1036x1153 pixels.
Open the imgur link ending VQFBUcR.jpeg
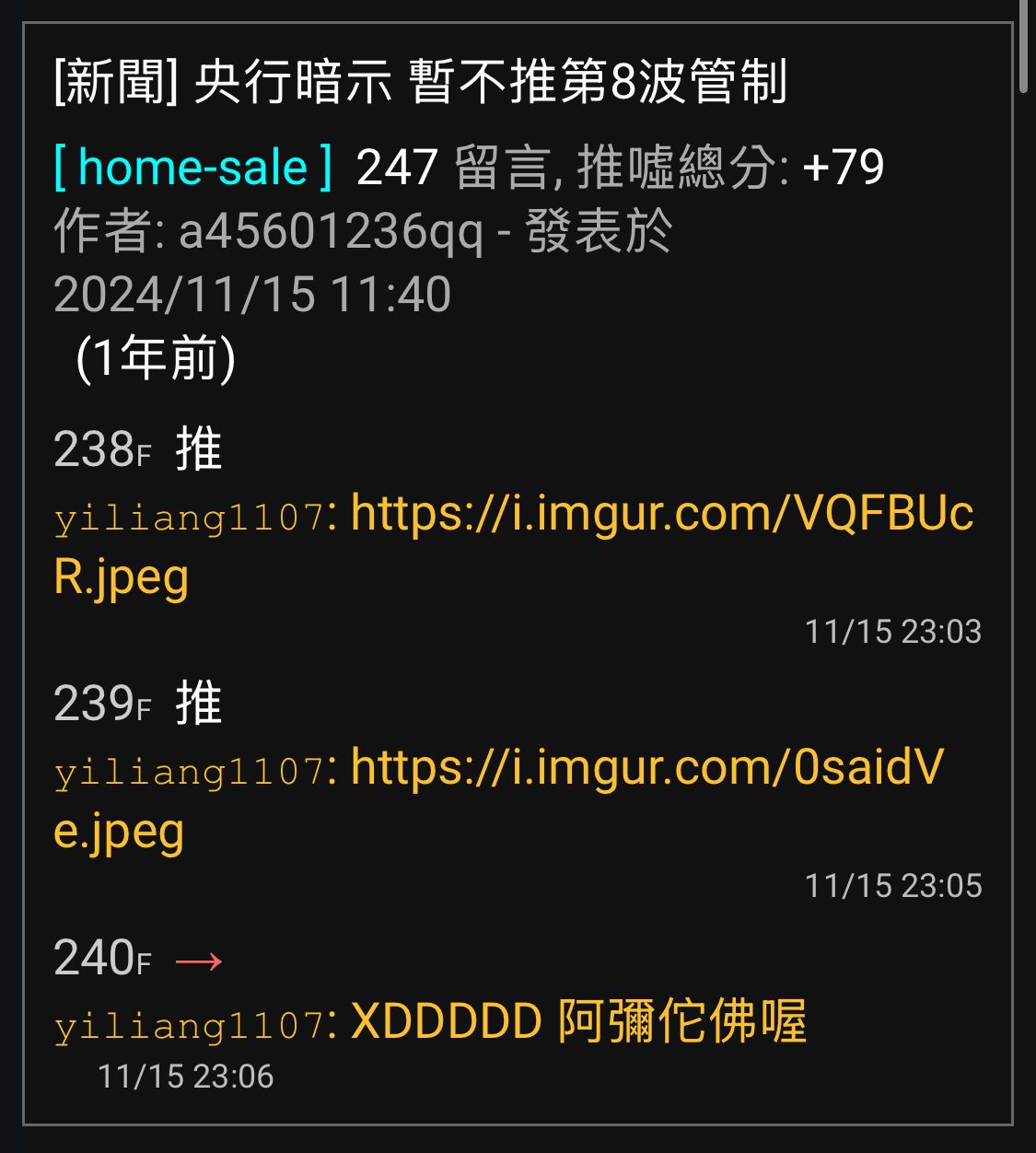pyautogui.click(x=661, y=514)
